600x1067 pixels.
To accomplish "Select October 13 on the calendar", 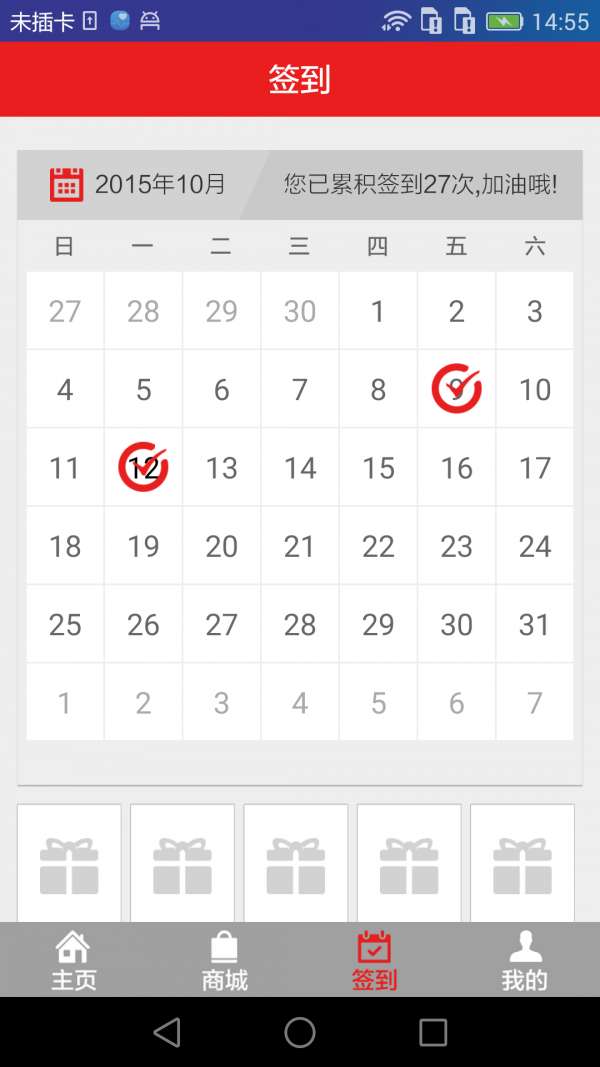I will (x=221, y=468).
